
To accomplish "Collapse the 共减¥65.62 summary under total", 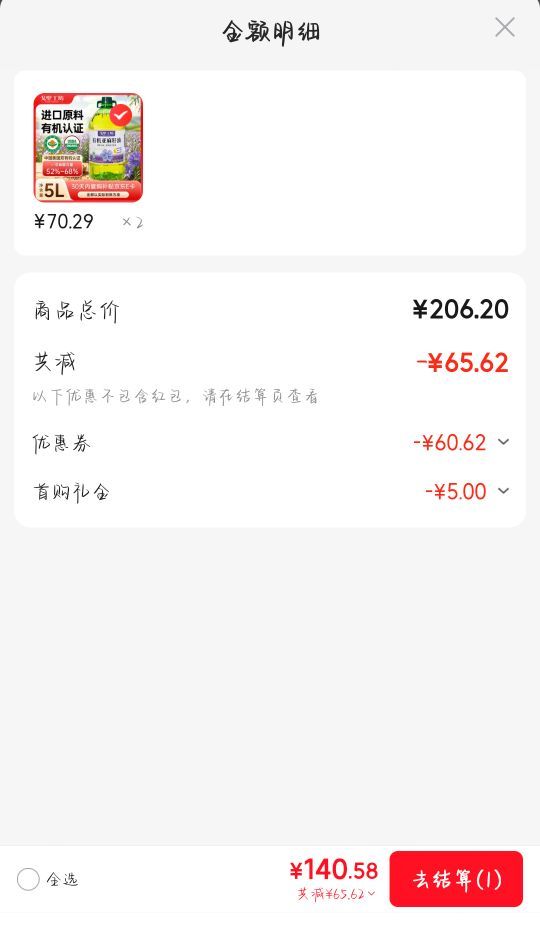I will 337,894.
